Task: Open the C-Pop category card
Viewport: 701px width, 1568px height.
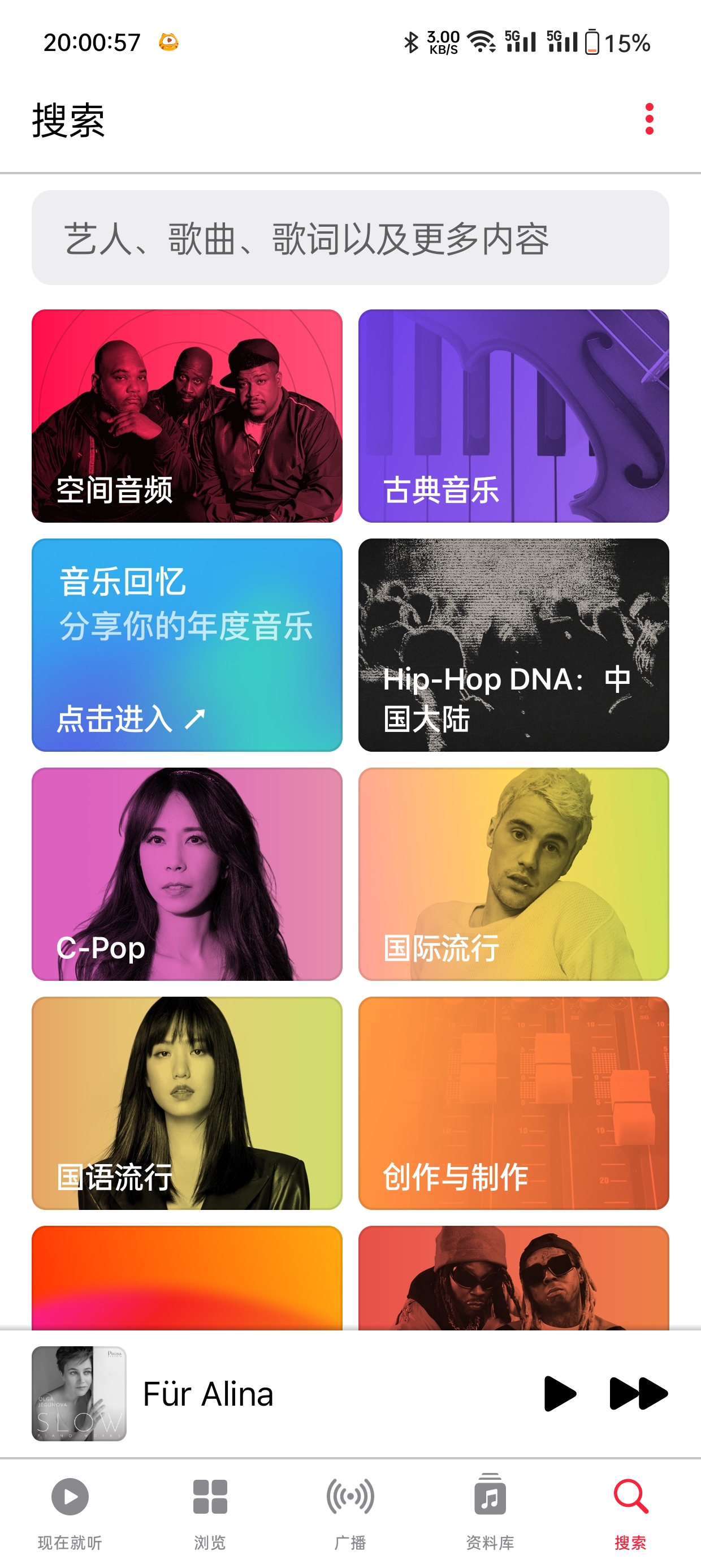Action: coord(187,873)
